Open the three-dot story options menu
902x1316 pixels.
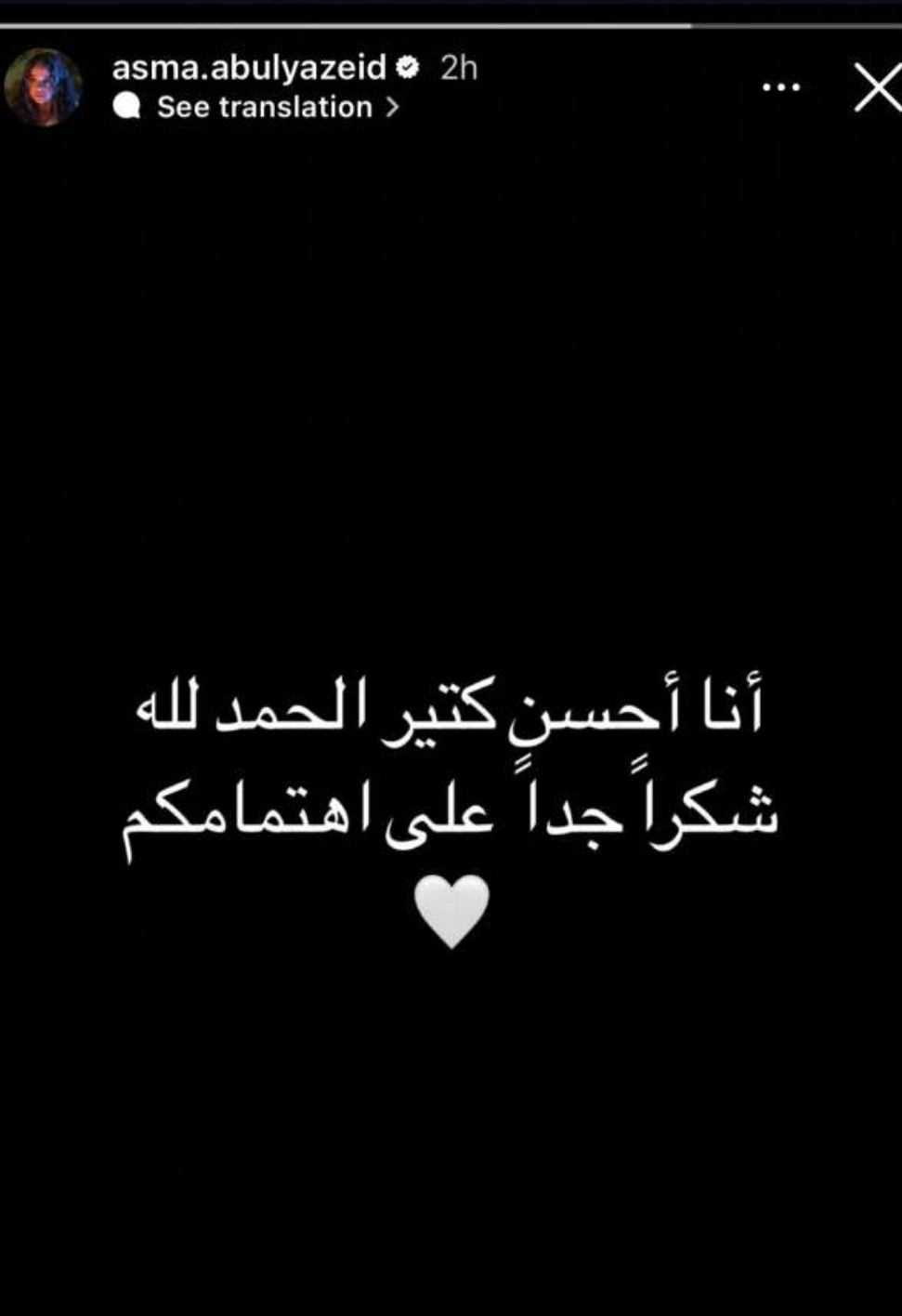coord(781,87)
